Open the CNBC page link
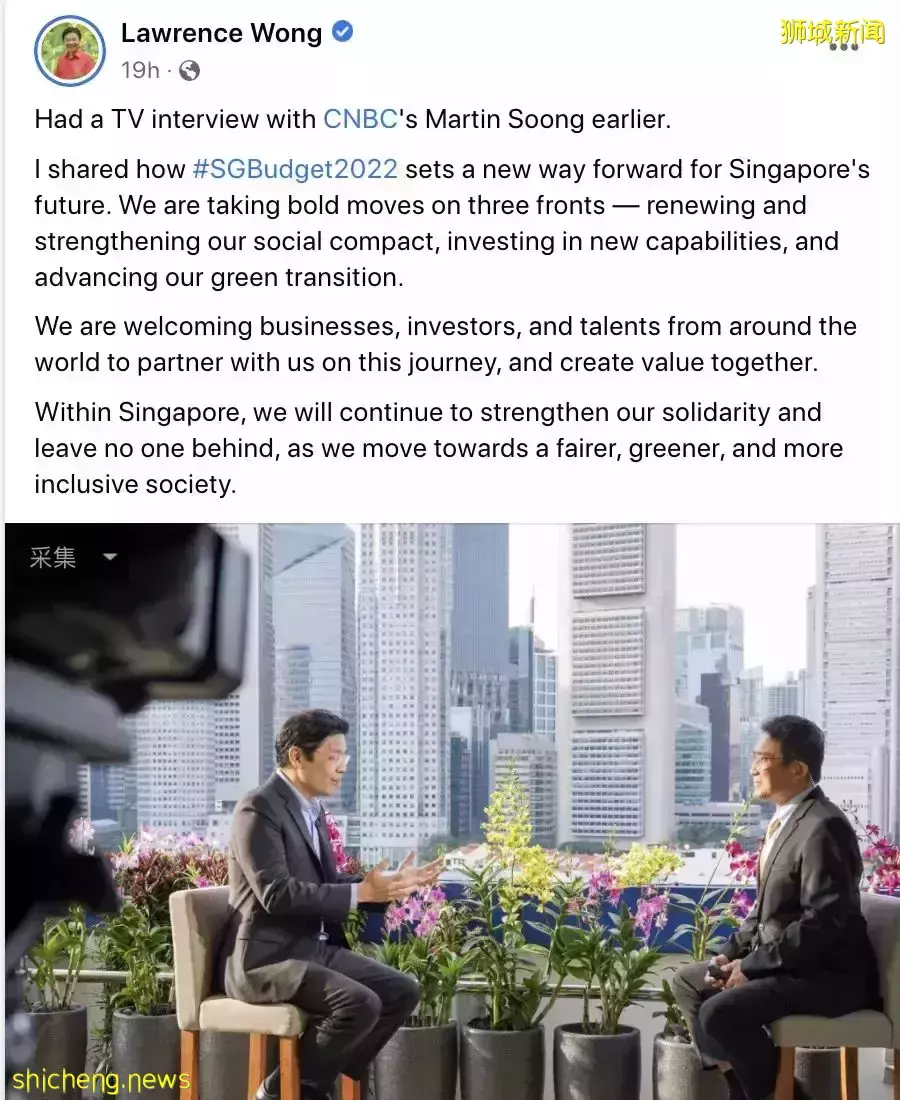This screenshot has height=1100, width=900. point(360,119)
